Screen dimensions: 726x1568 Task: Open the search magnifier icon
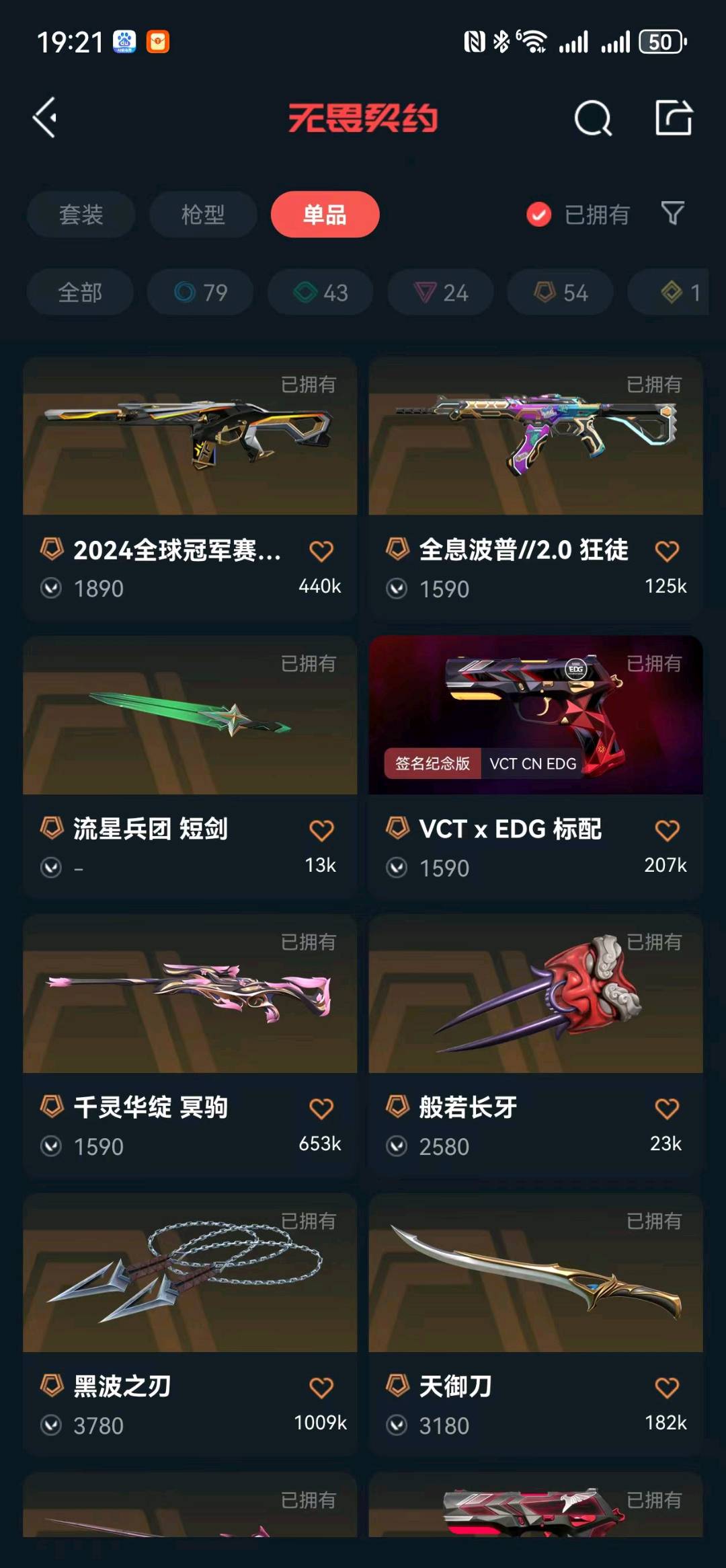click(593, 119)
